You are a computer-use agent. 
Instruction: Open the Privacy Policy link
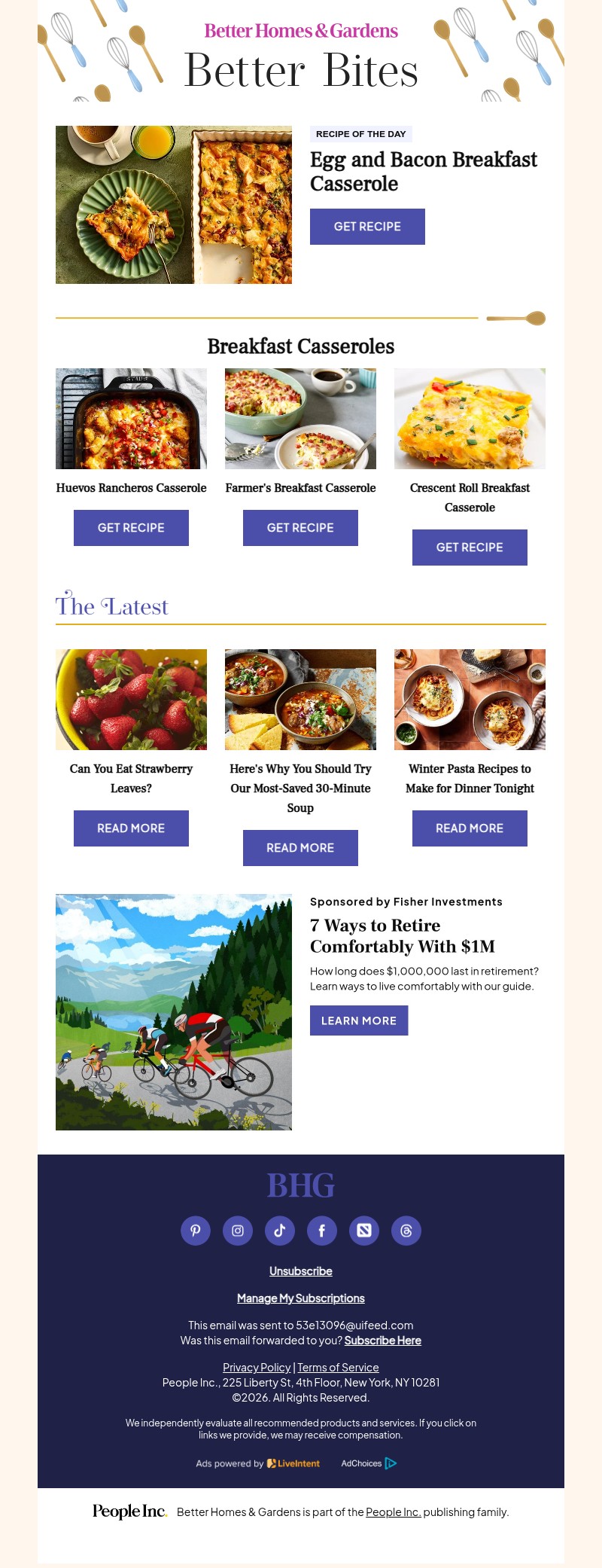pos(257,1367)
